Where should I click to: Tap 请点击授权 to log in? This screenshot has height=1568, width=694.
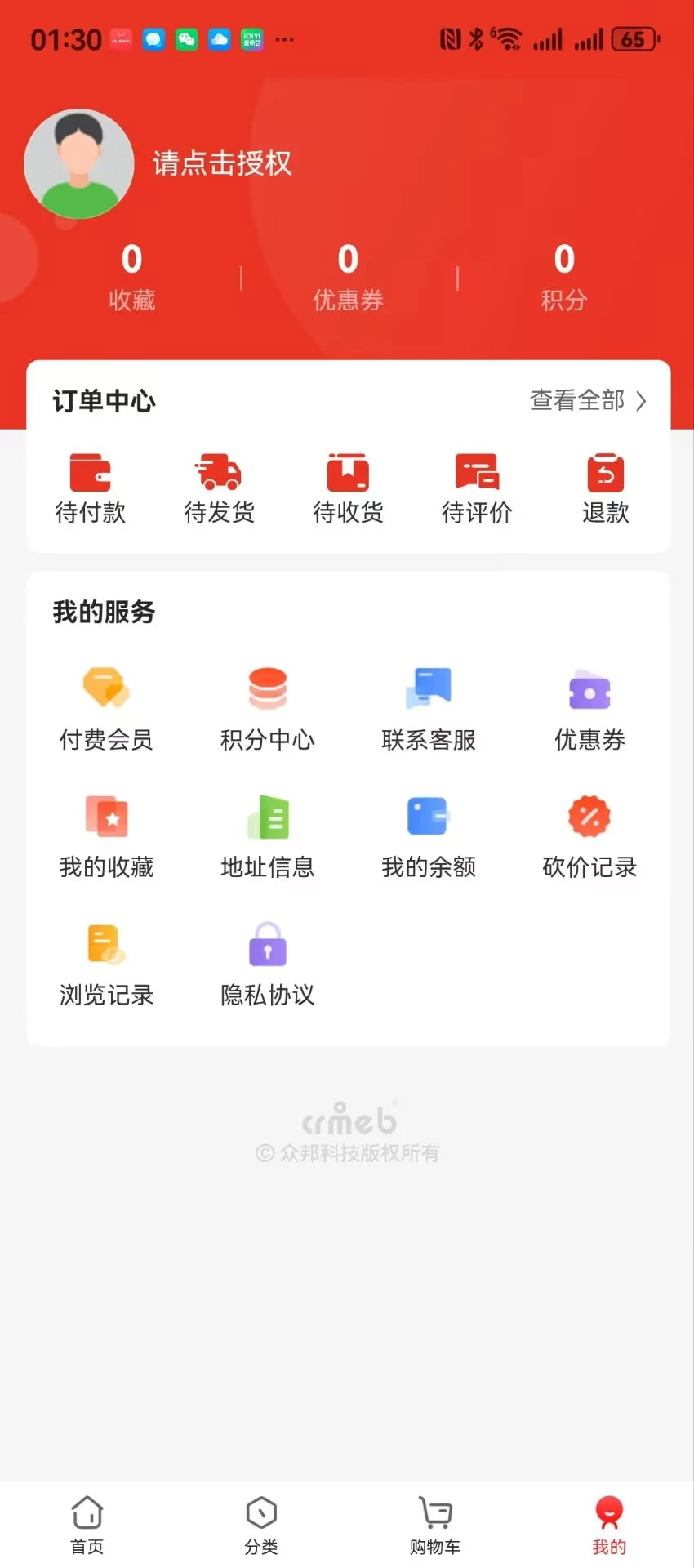221,163
